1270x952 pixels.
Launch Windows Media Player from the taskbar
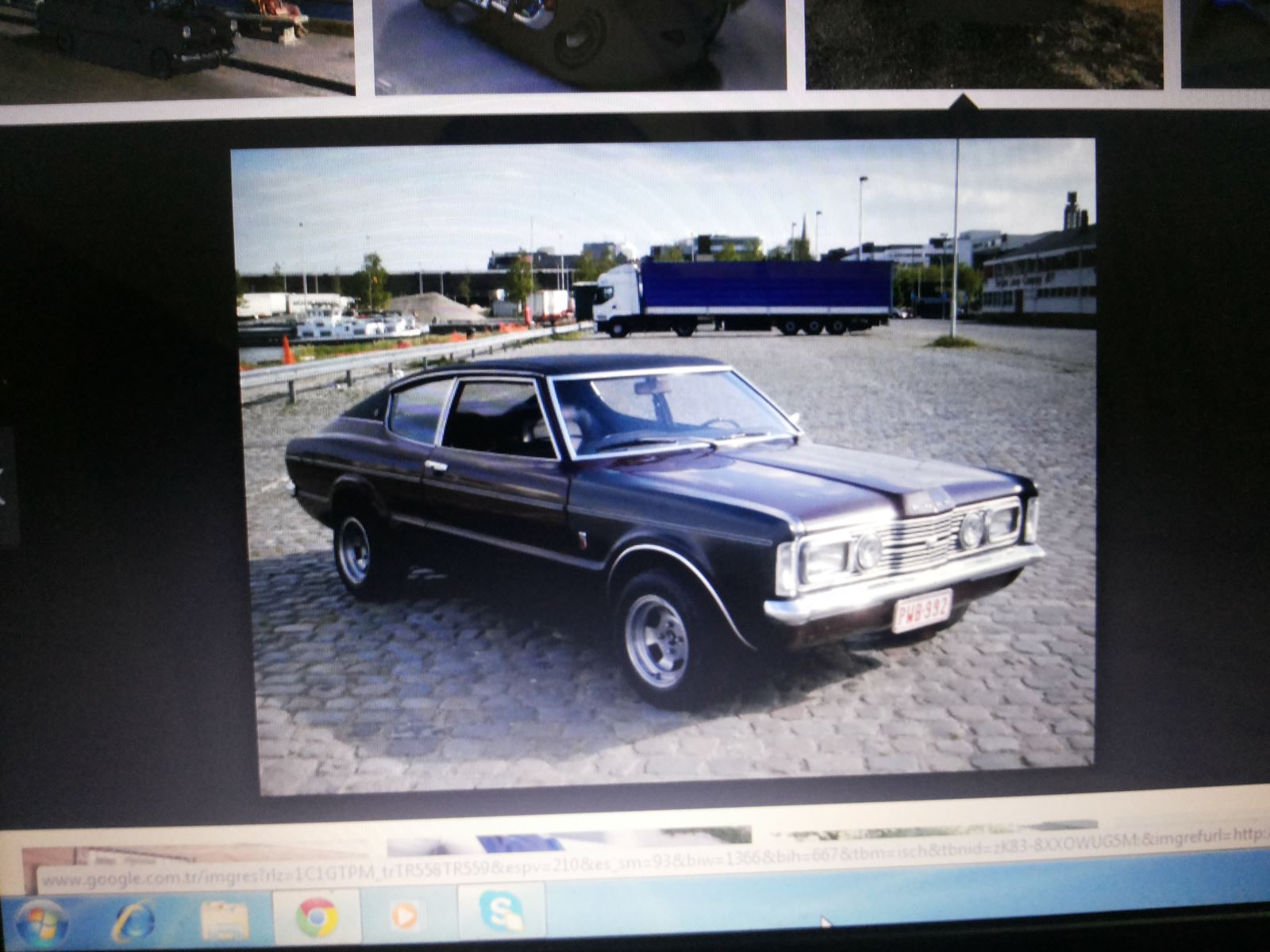click(x=406, y=916)
